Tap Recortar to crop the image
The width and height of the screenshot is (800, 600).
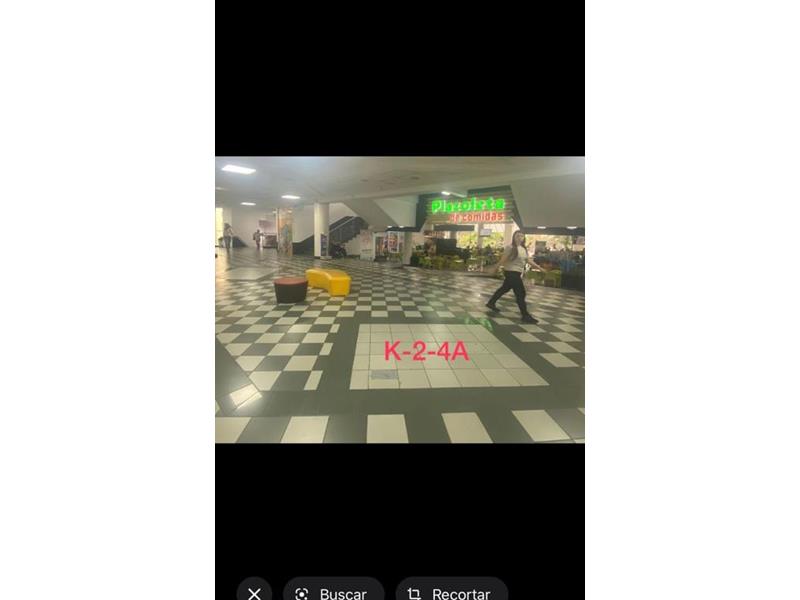451,593
